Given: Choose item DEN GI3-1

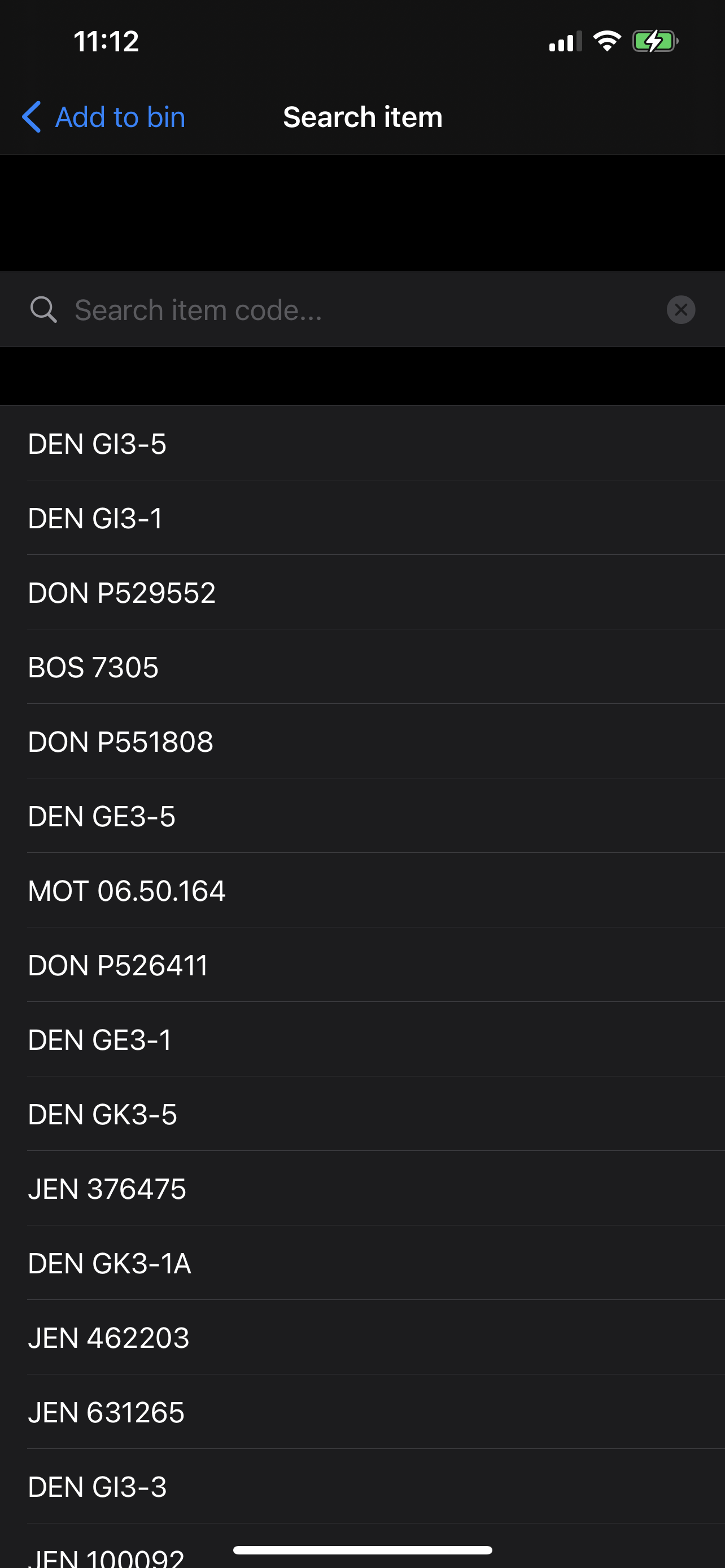Looking at the screenshot, I should coord(362,518).
